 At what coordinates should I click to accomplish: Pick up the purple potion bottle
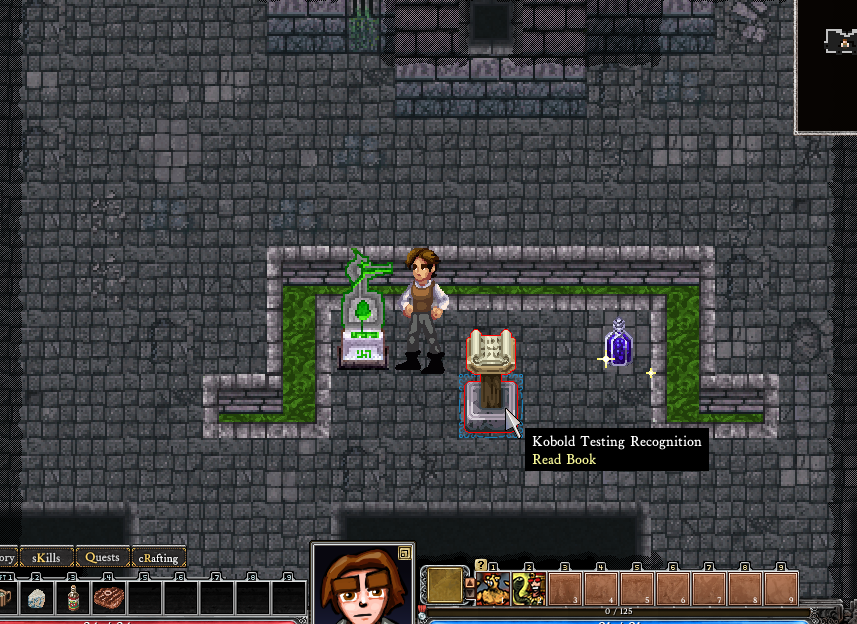coord(619,345)
